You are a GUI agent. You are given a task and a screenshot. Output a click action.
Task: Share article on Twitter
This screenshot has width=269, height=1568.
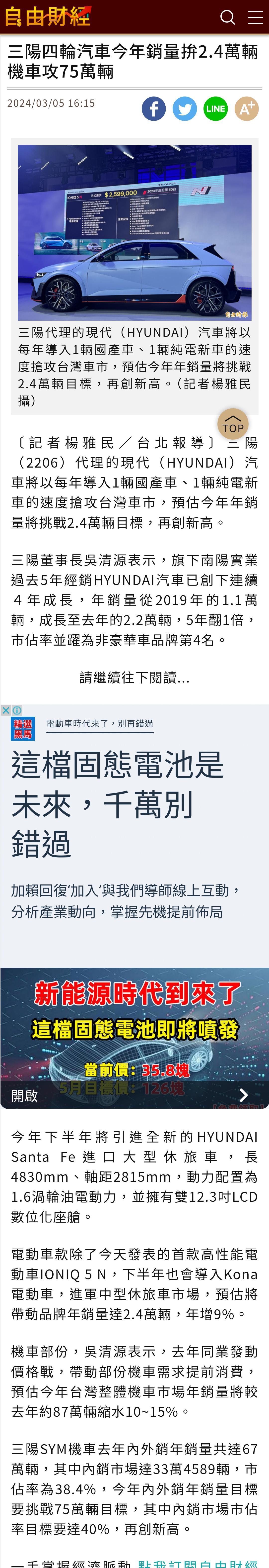(184, 109)
